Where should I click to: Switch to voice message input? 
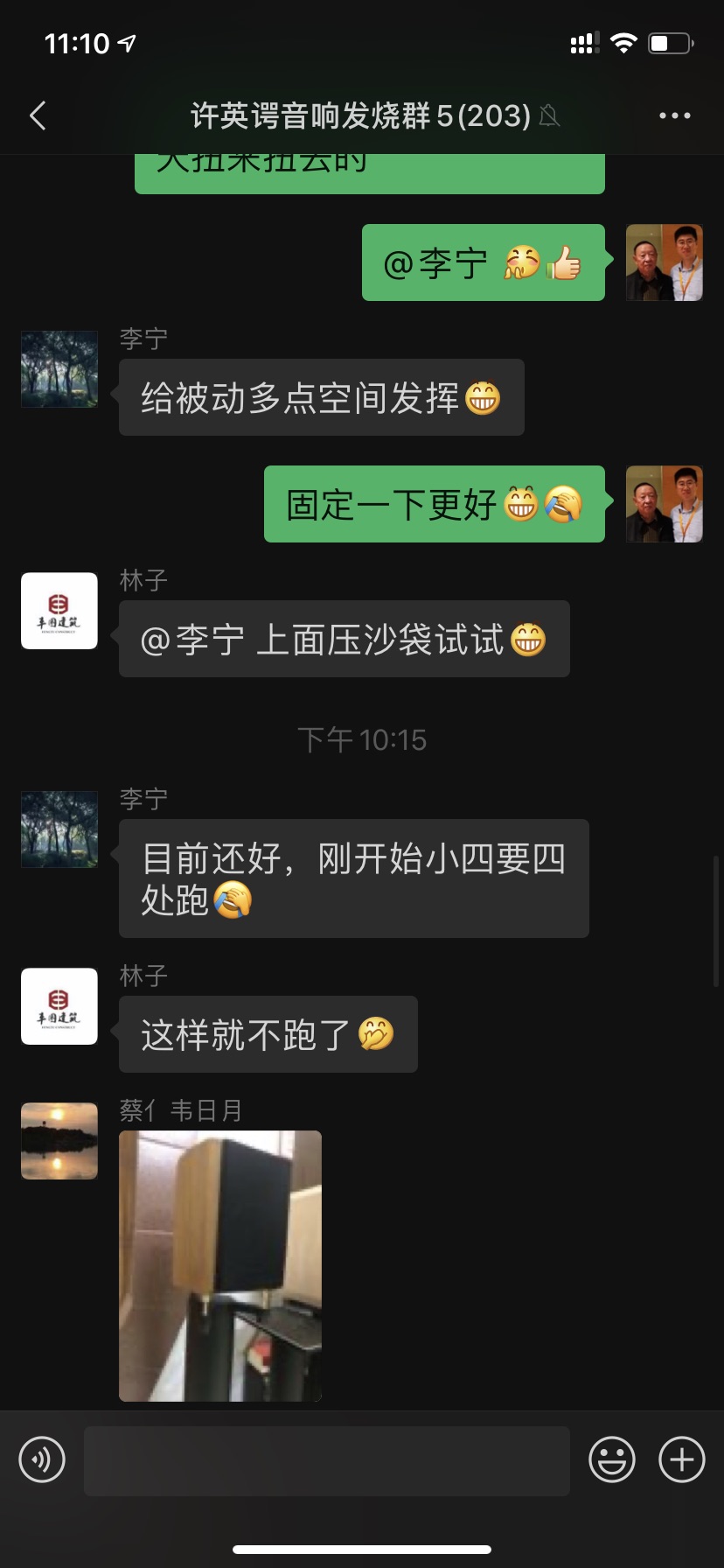click(x=42, y=1459)
